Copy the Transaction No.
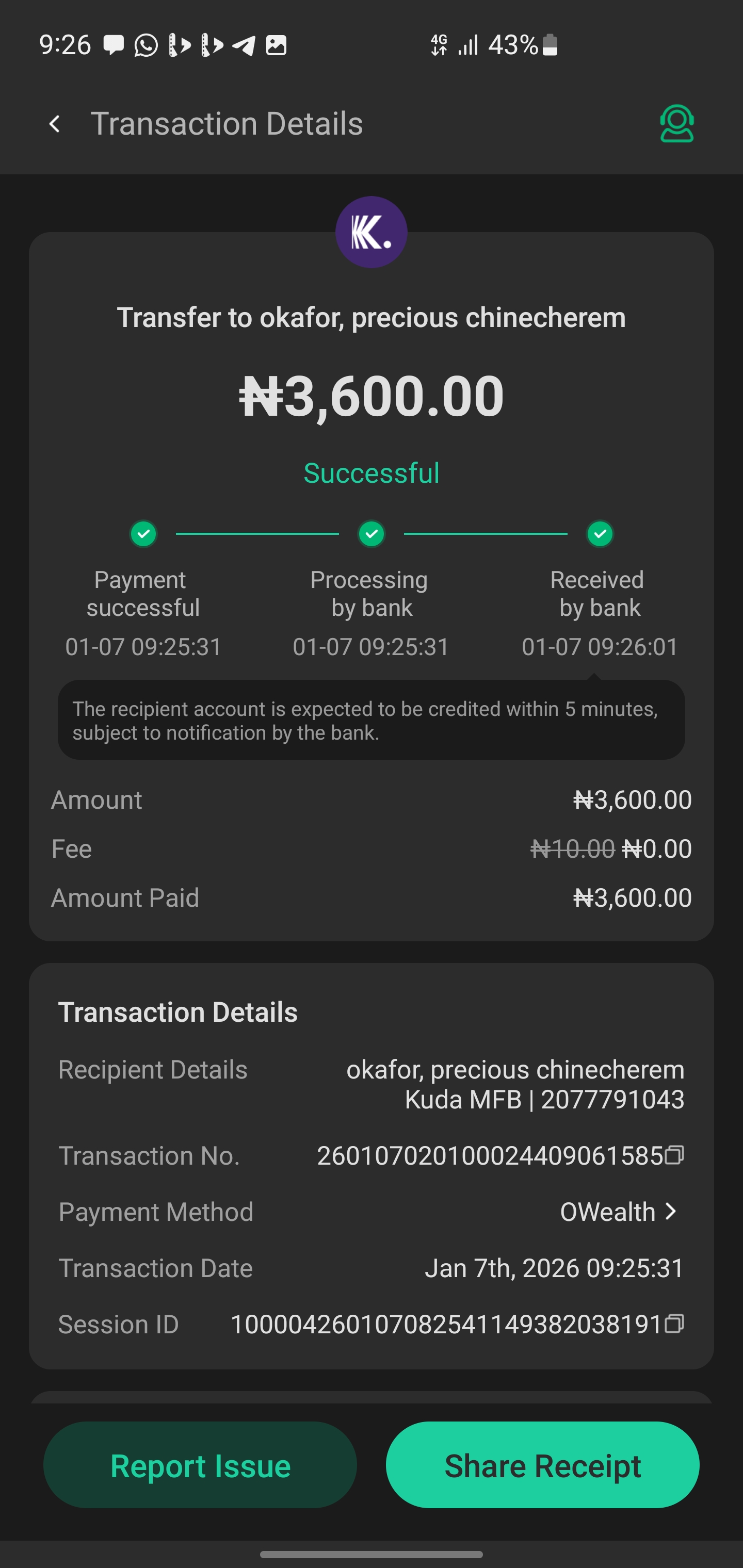The width and height of the screenshot is (743, 1568). (x=674, y=1155)
